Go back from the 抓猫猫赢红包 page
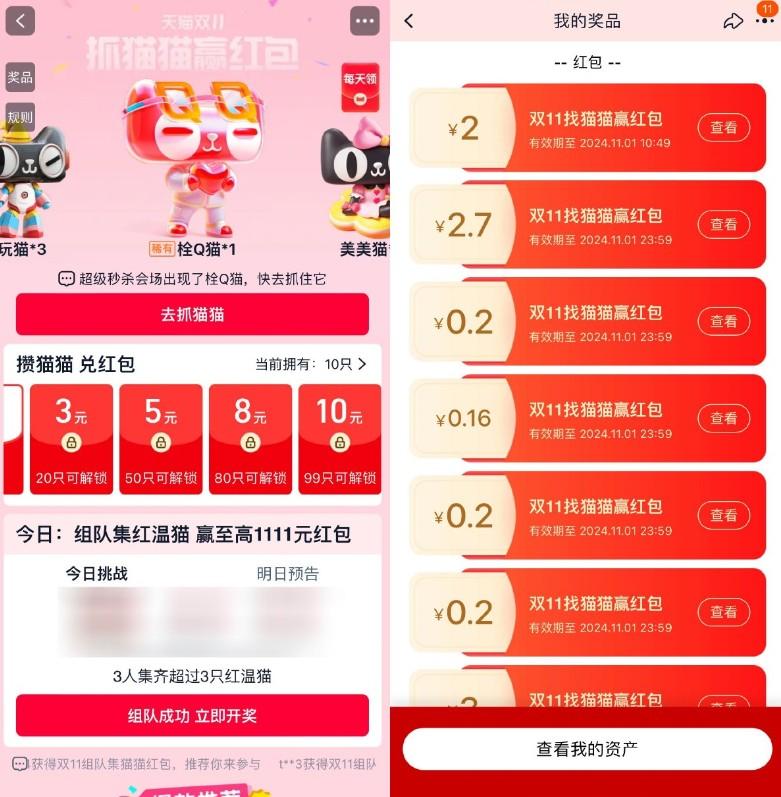 click(20, 20)
